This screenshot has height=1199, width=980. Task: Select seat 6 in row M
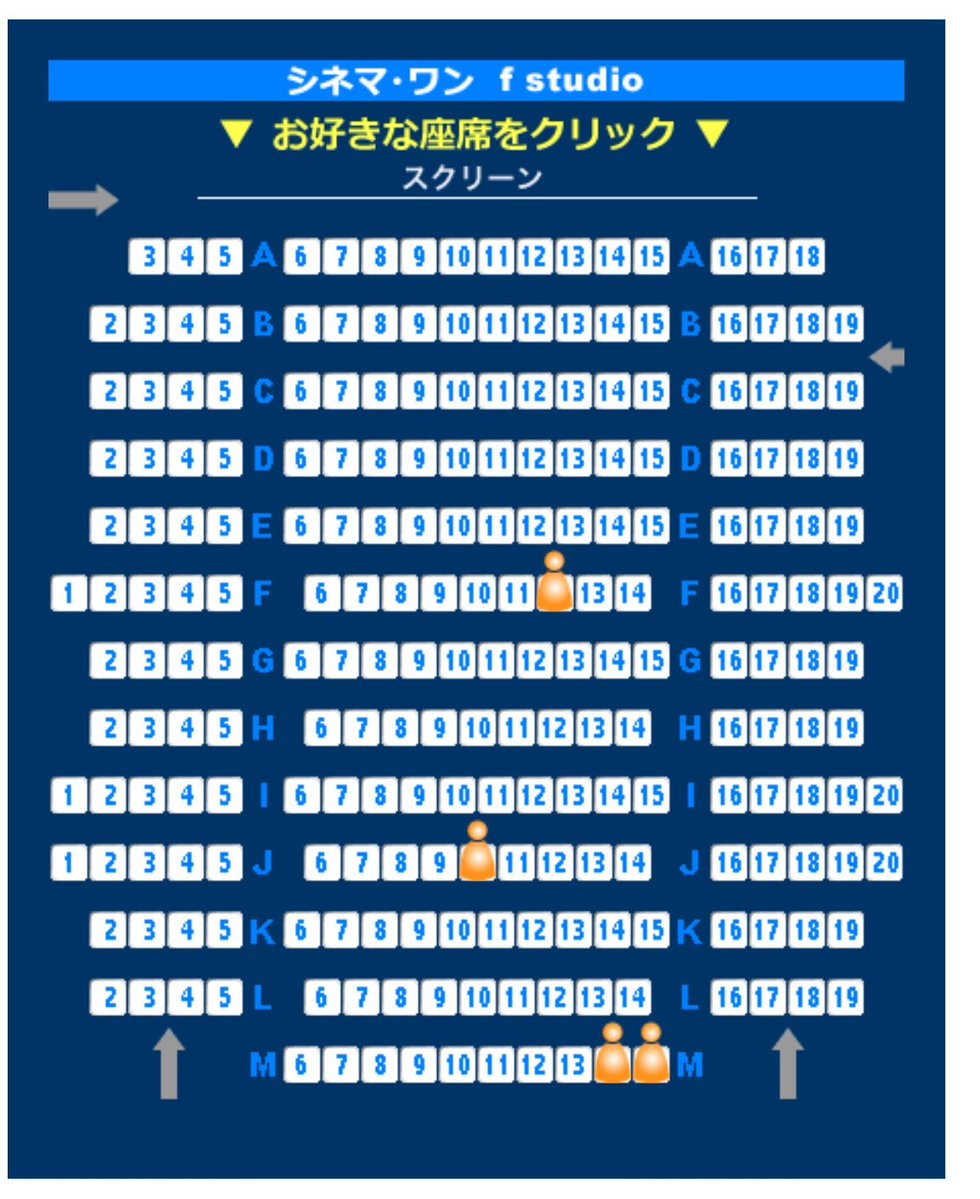(x=302, y=1064)
